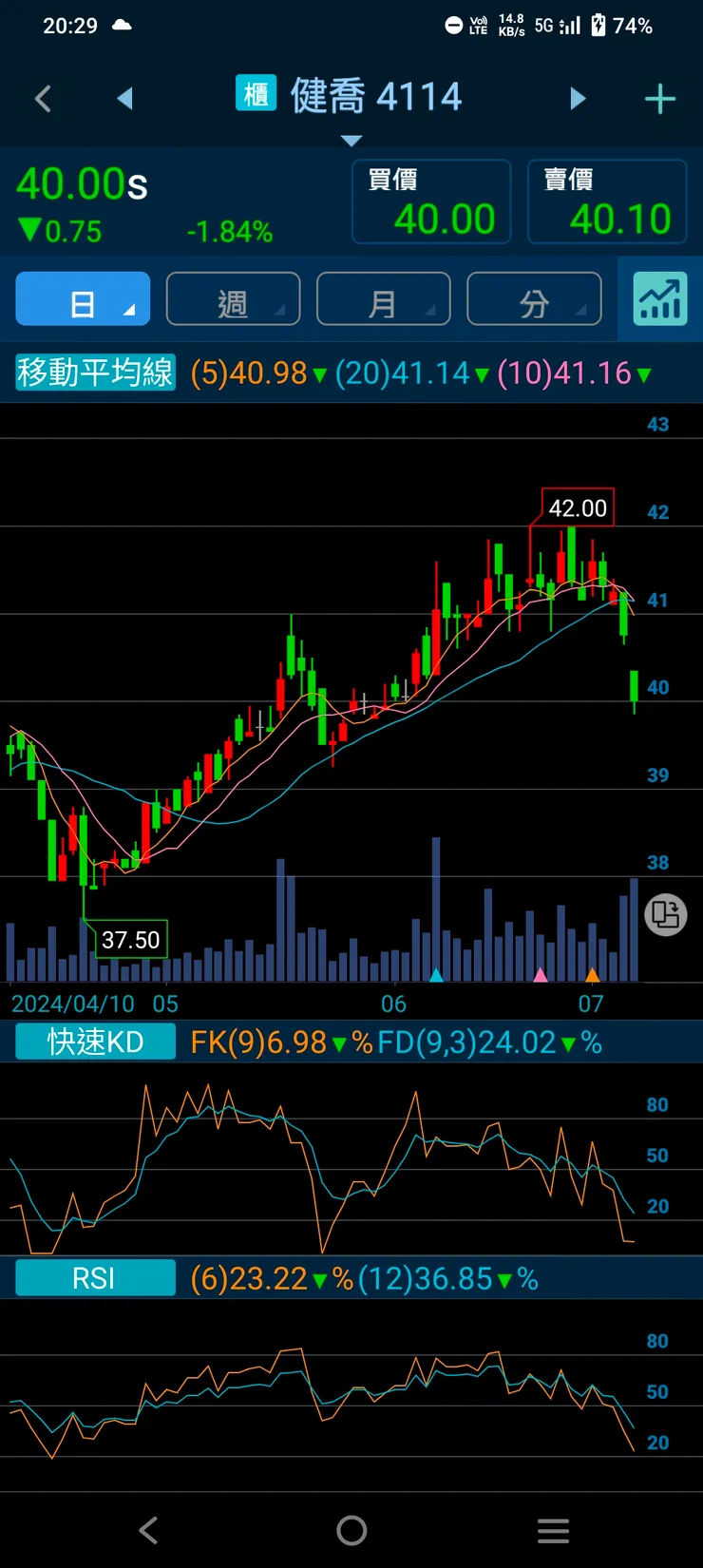The image size is (703, 1568).
Task: Switch to the previous stock
Action: click(x=124, y=99)
